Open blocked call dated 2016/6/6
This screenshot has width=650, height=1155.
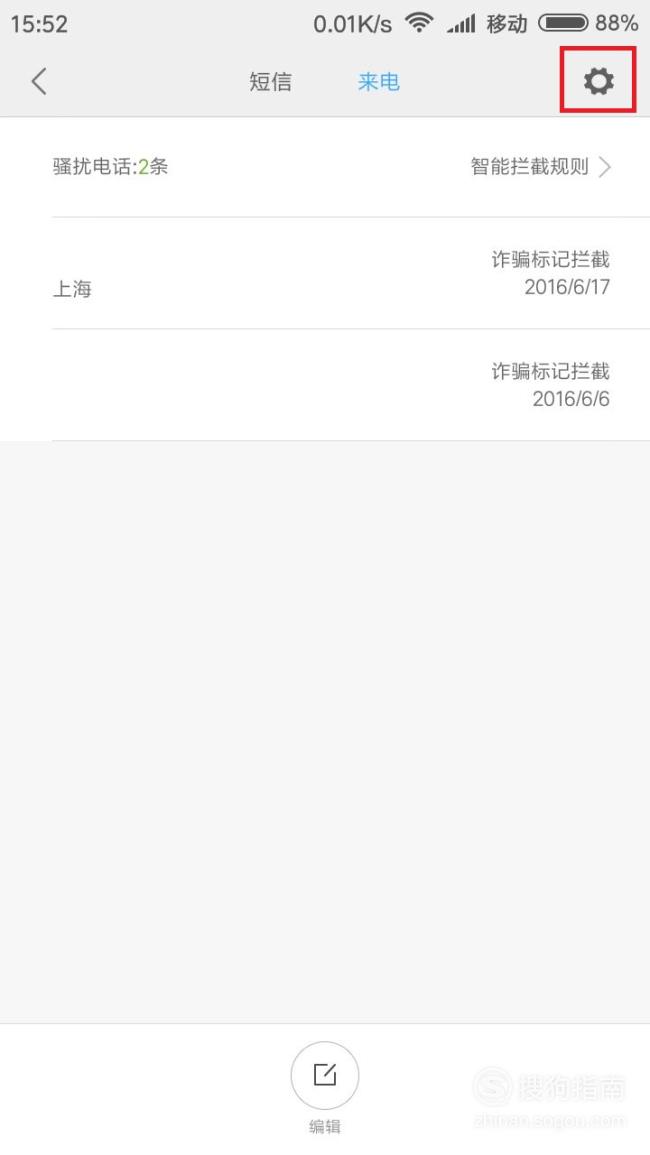click(325, 385)
